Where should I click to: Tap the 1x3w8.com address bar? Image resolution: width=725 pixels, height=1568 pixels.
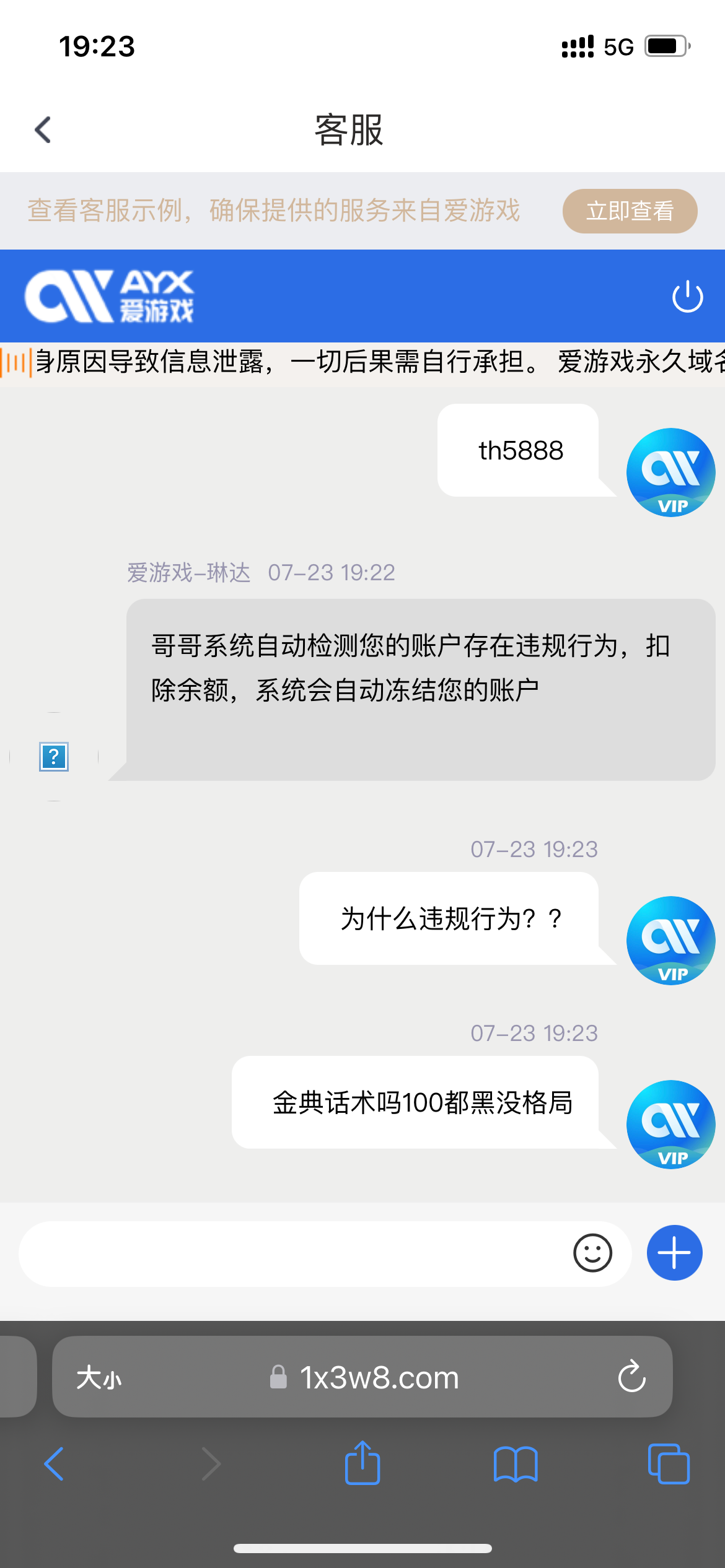click(x=378, y=1377)
